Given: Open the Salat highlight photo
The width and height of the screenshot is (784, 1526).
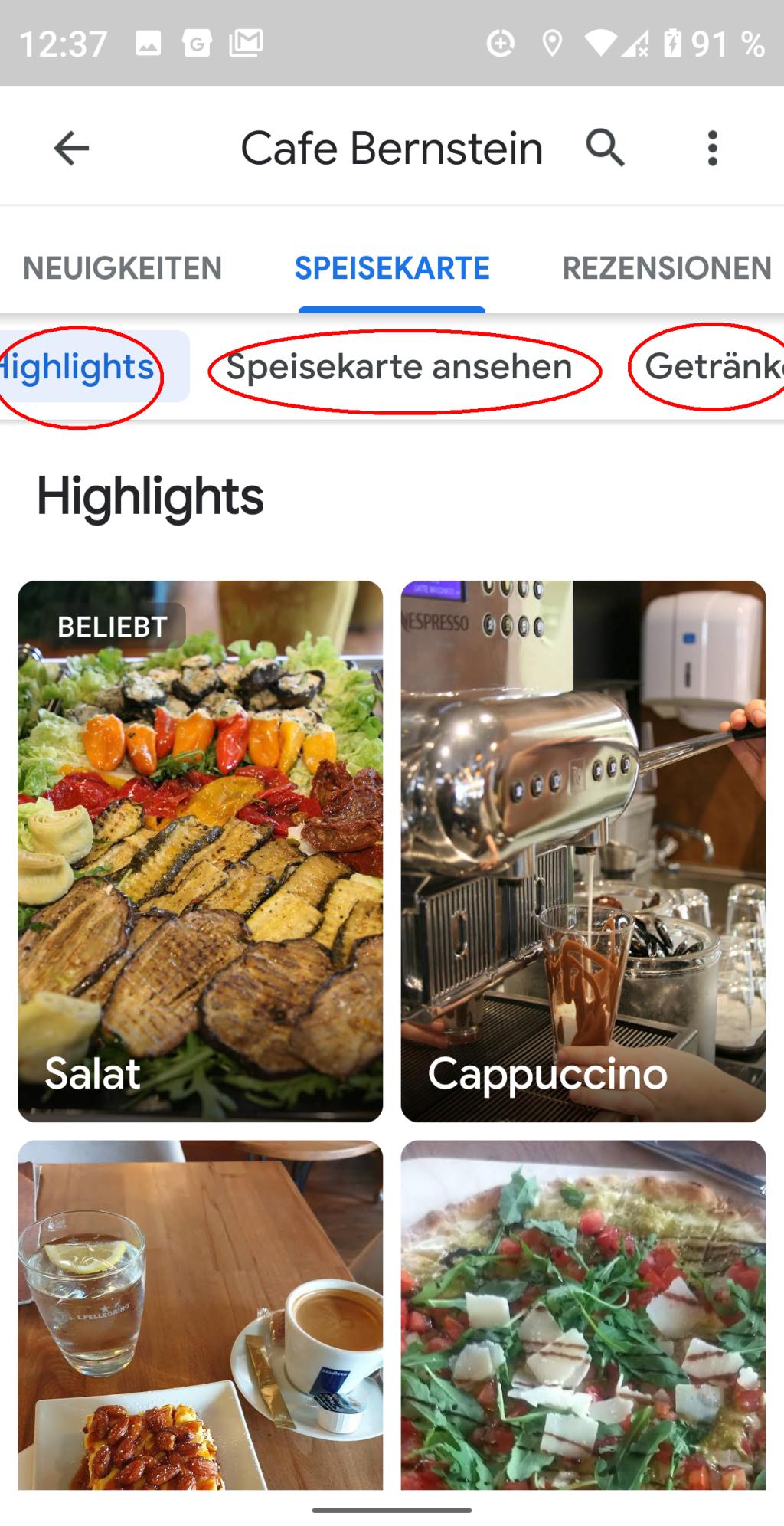Looking at the screenshot, I should [x=200, y=850].
